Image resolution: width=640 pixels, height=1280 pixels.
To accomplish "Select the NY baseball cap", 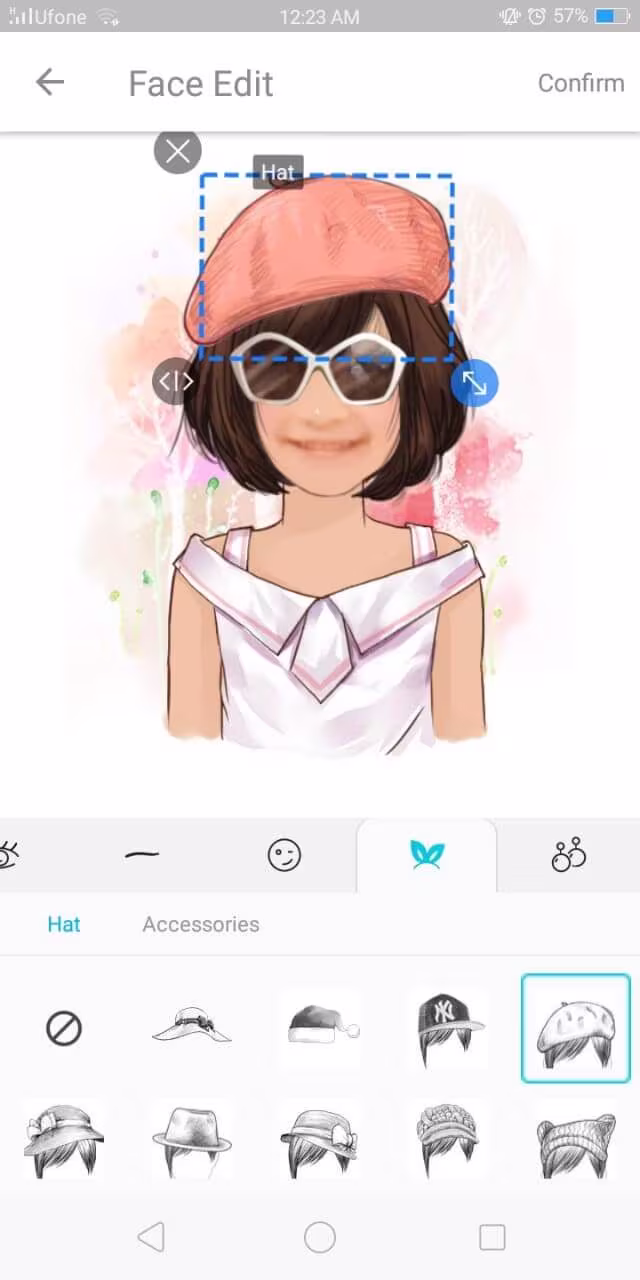I will [448, 1027].
